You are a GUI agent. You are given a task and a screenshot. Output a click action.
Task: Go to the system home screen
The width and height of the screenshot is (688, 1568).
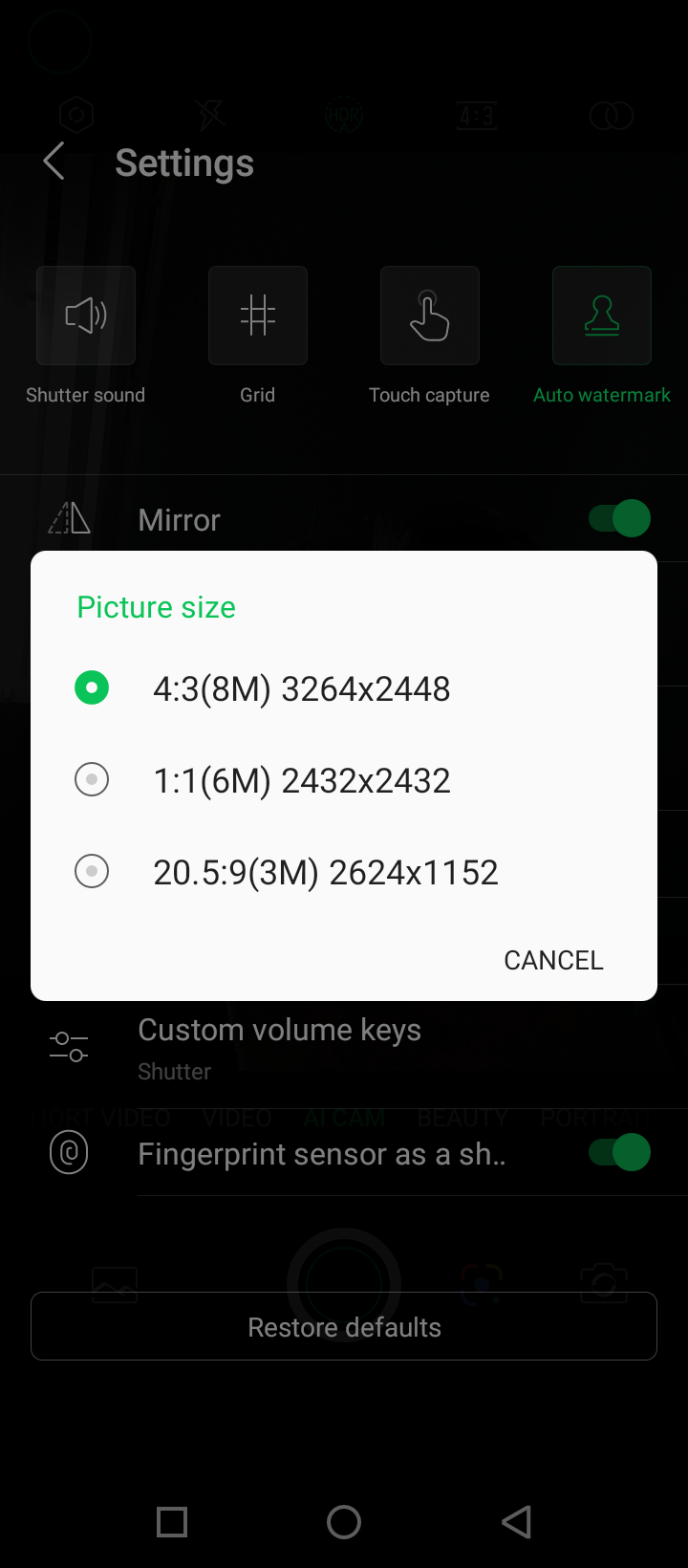[x=344, y=1522]
